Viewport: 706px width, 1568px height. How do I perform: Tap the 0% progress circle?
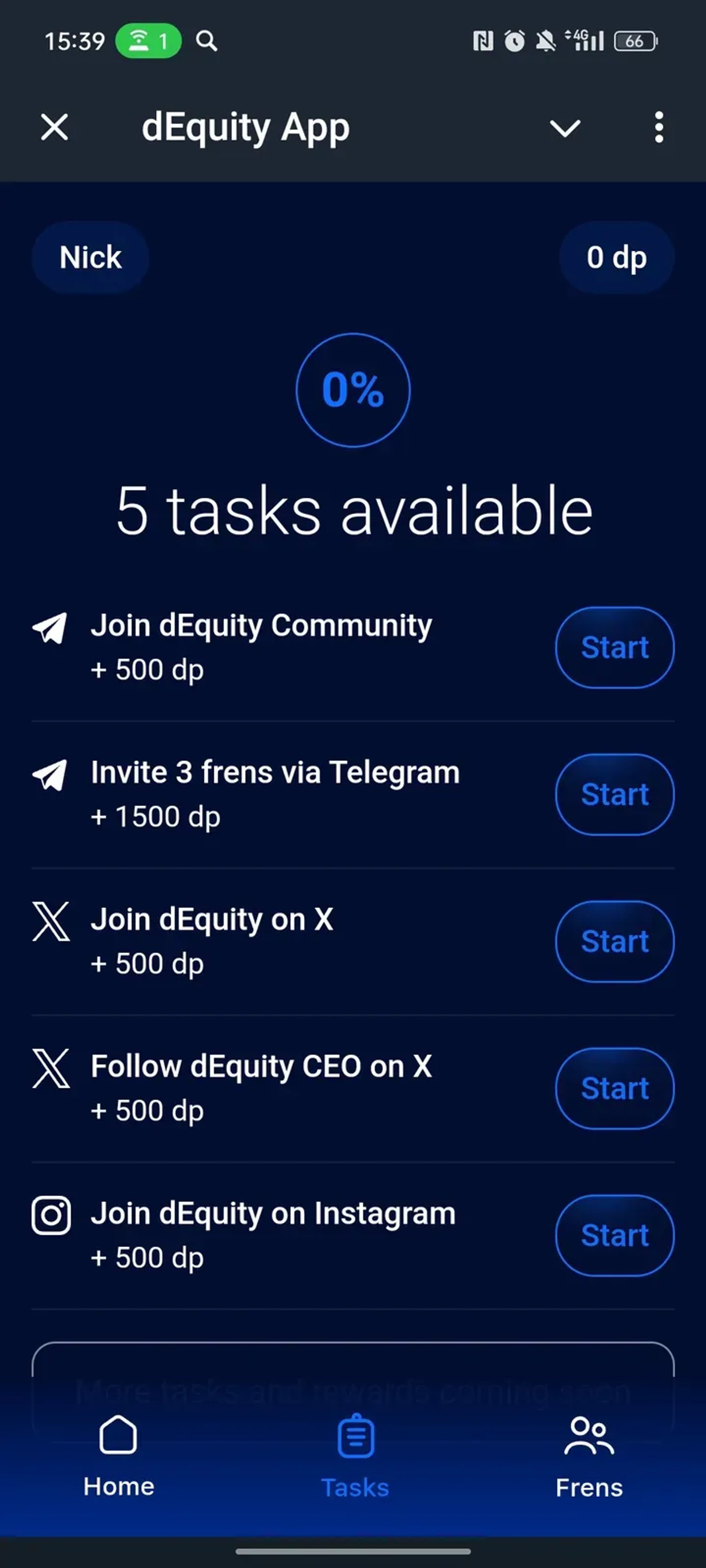pos(353,391)
